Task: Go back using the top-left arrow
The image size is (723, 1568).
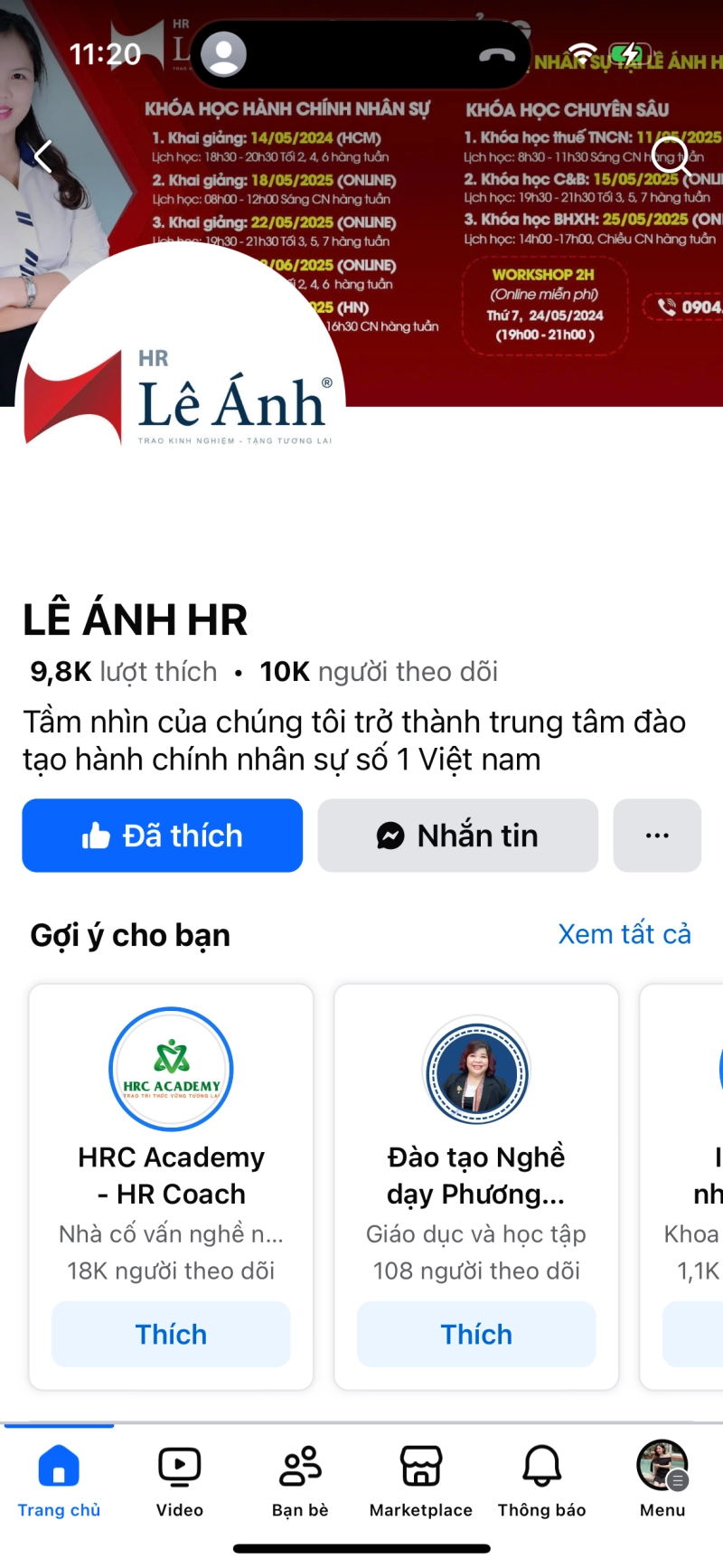Action: tap(42, 156)
